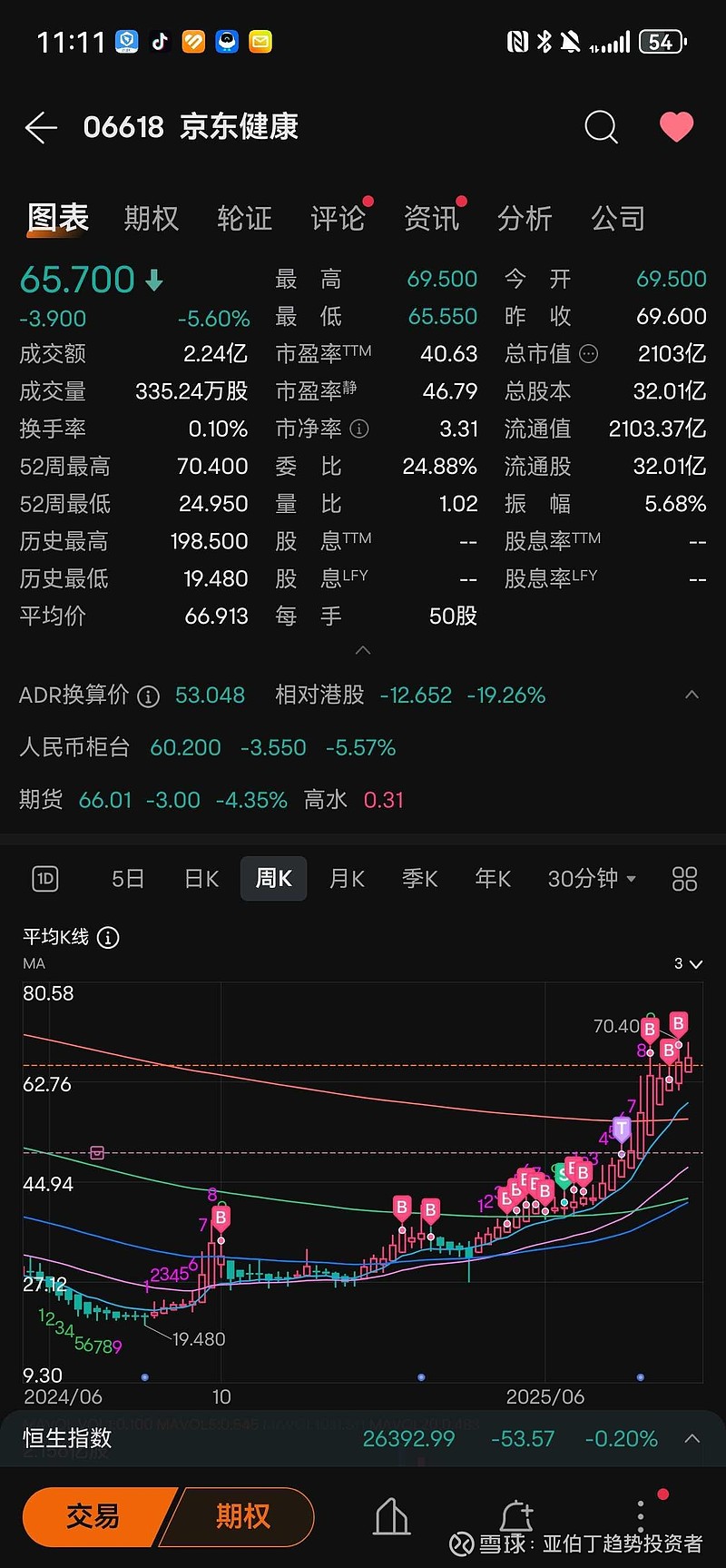Viewport: 726px width, 1568px height.
Task: Open the 评论 tab
Action: (x=338, y=219)
